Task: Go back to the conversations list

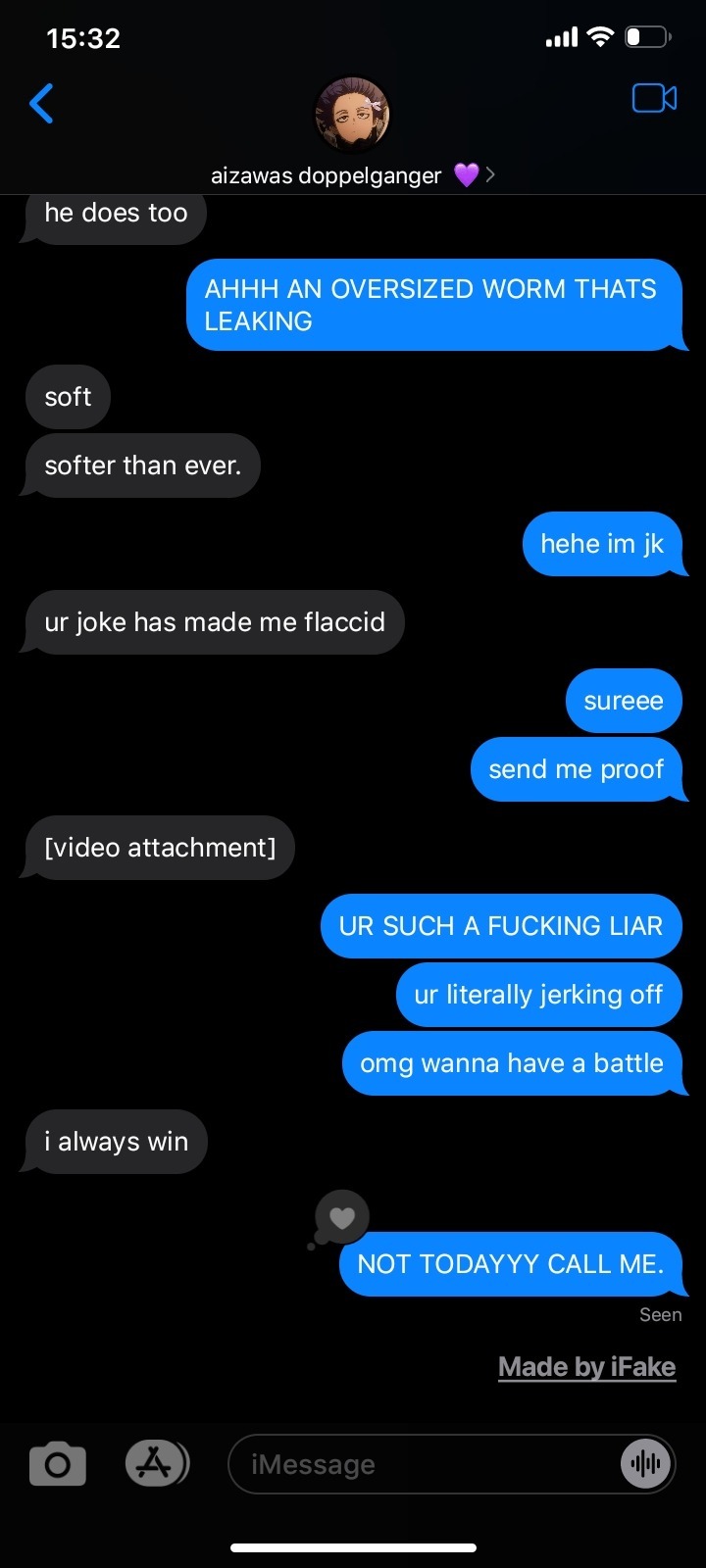Action: pos(42,104)
